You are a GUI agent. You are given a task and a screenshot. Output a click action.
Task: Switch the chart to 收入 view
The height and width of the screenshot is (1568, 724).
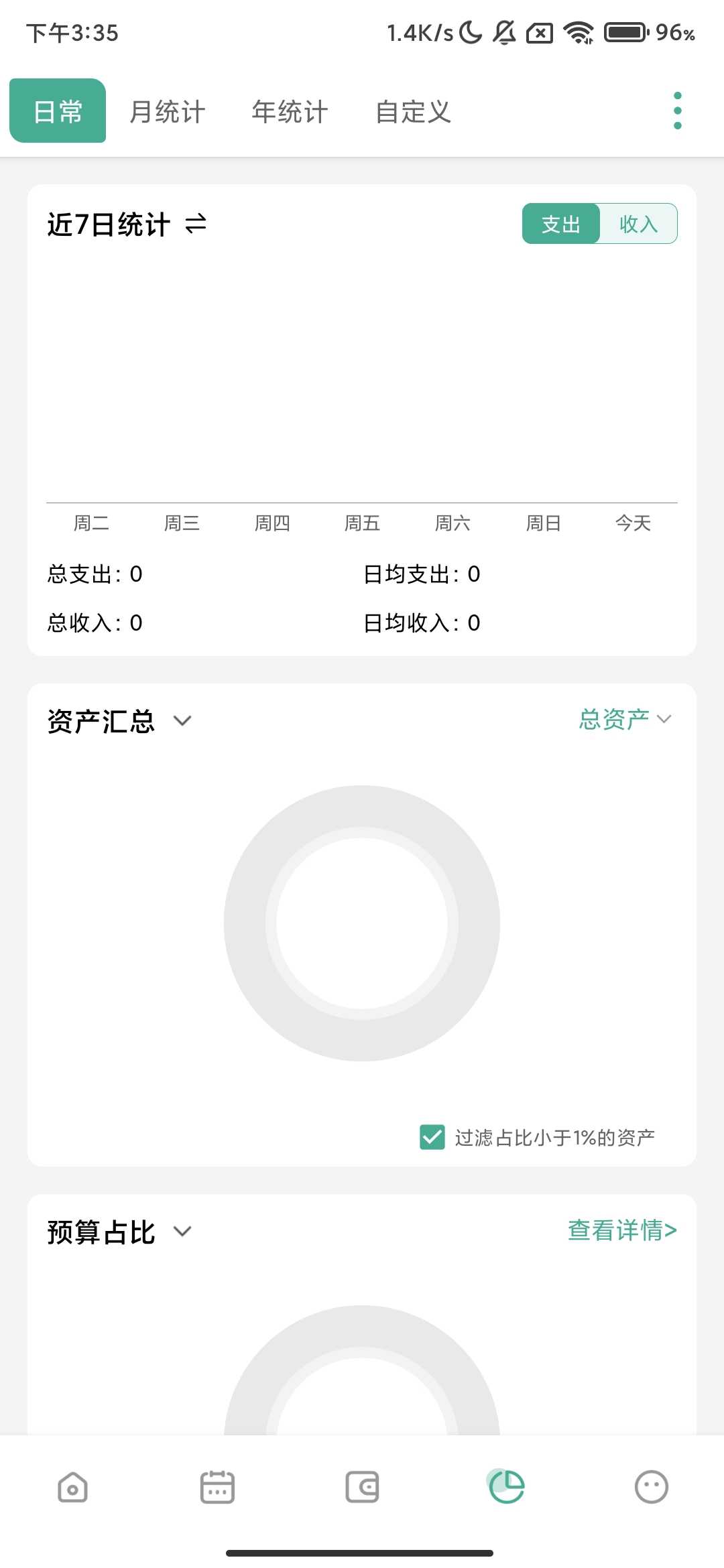click(638, 224)
